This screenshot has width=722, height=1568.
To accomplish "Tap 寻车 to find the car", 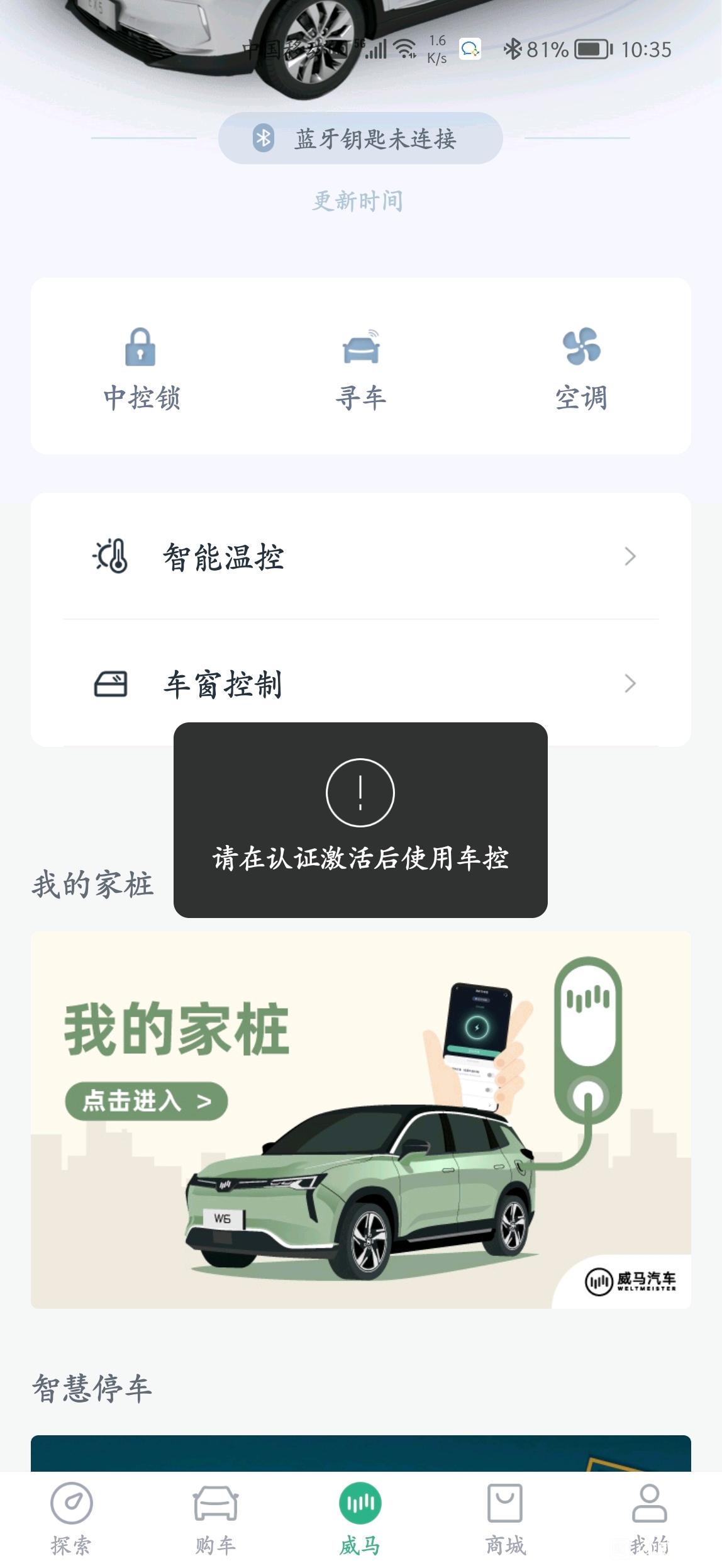I will click(x=360, y=369).
